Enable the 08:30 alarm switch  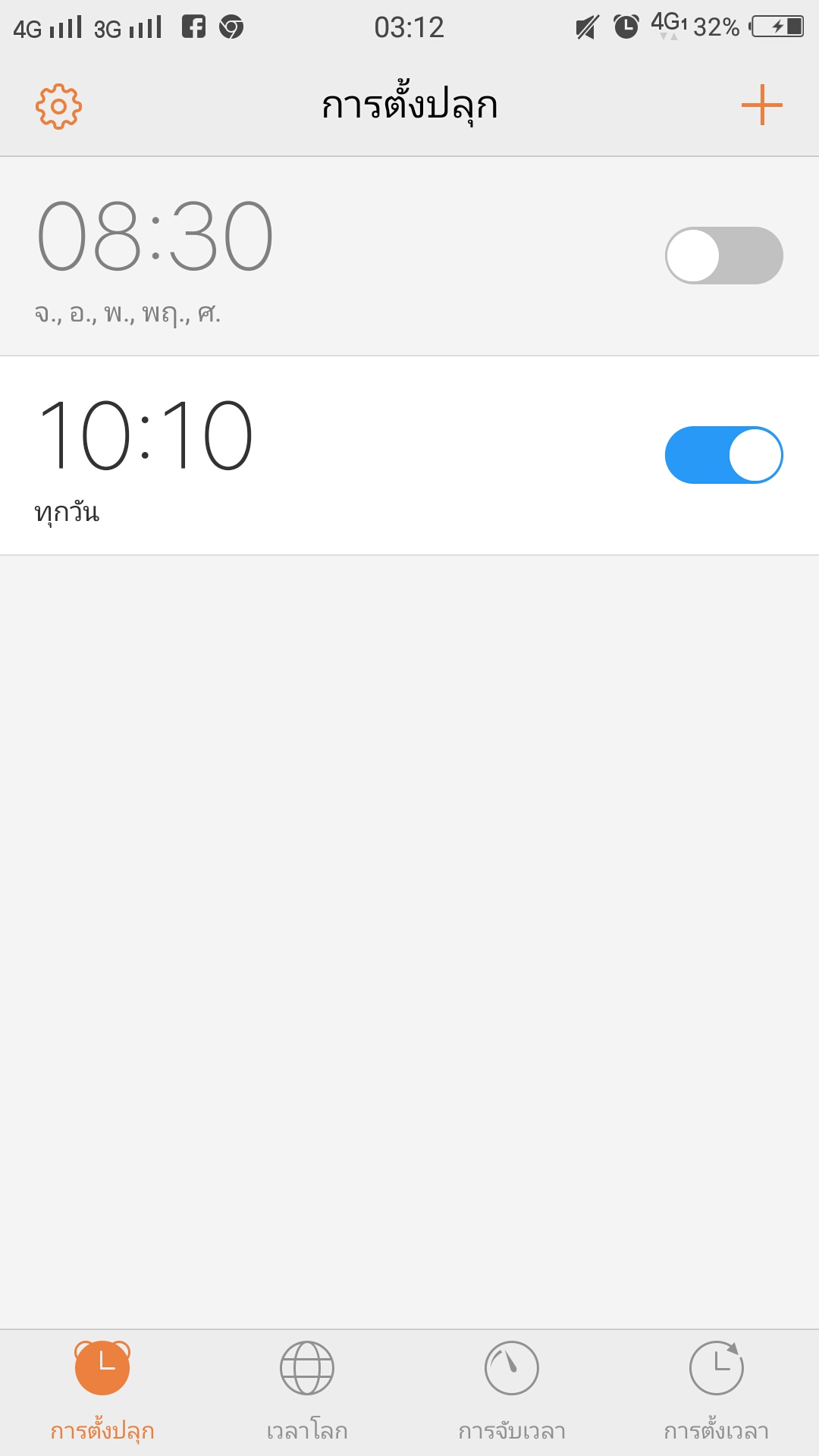coord(723,256)
